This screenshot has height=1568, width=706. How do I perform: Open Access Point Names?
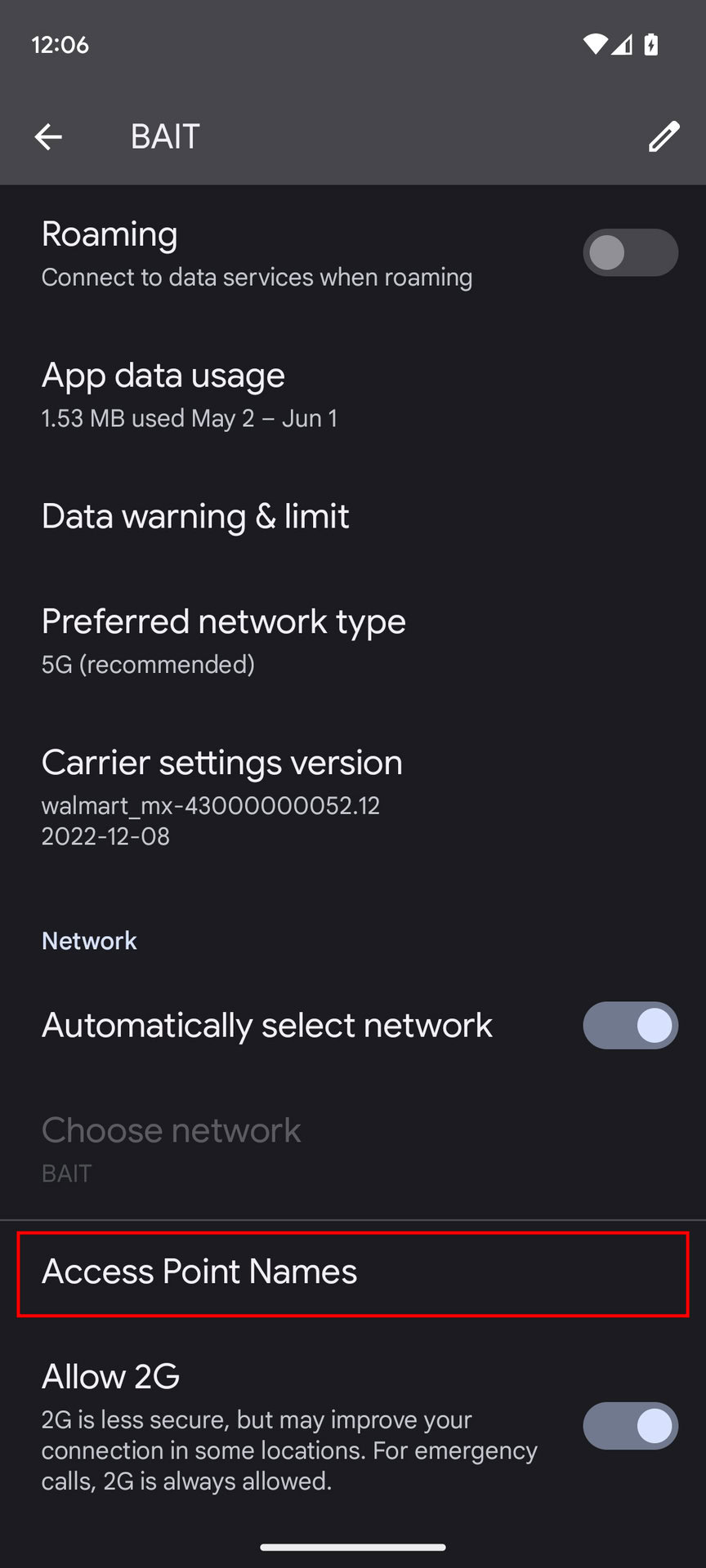(353, 1272)
